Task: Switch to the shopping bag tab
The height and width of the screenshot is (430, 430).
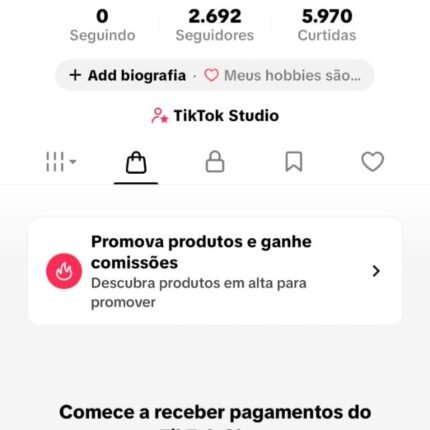Action: [136, 162]
